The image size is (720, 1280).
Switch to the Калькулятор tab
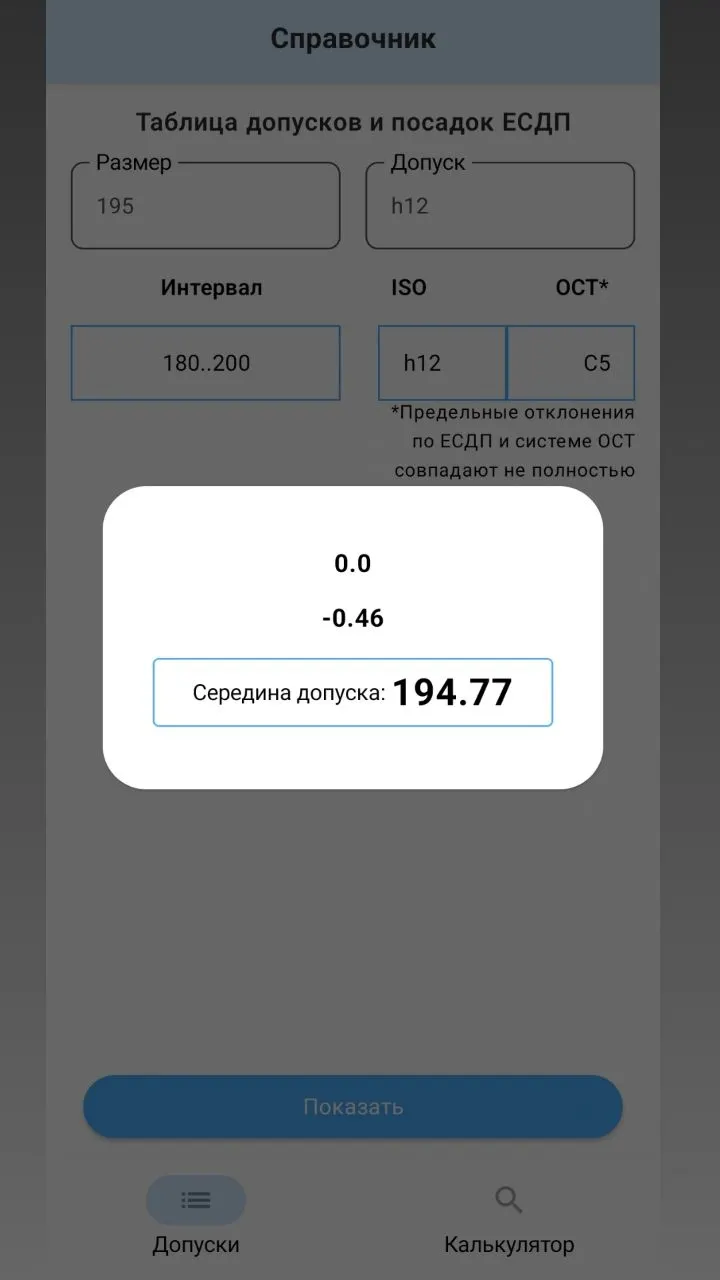(509, 1215)
